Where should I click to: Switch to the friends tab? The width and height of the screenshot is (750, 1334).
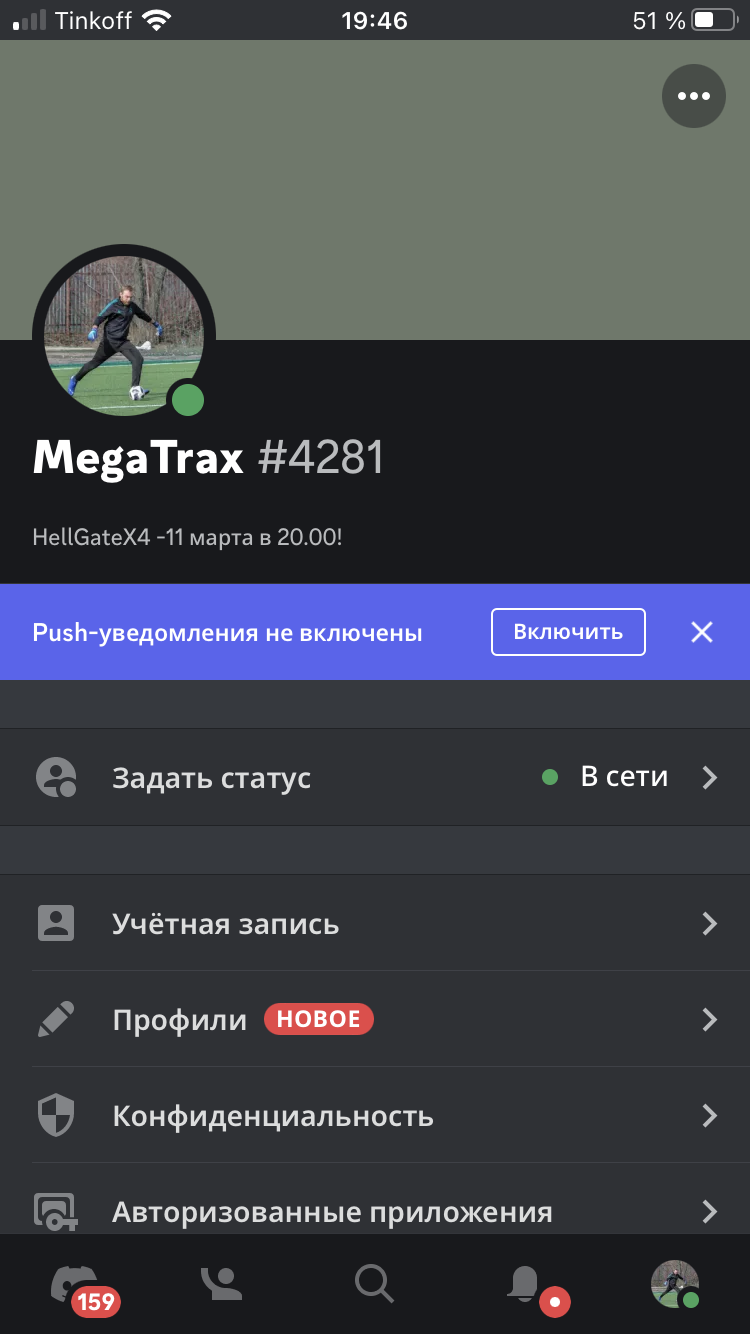click(222, 1284)
